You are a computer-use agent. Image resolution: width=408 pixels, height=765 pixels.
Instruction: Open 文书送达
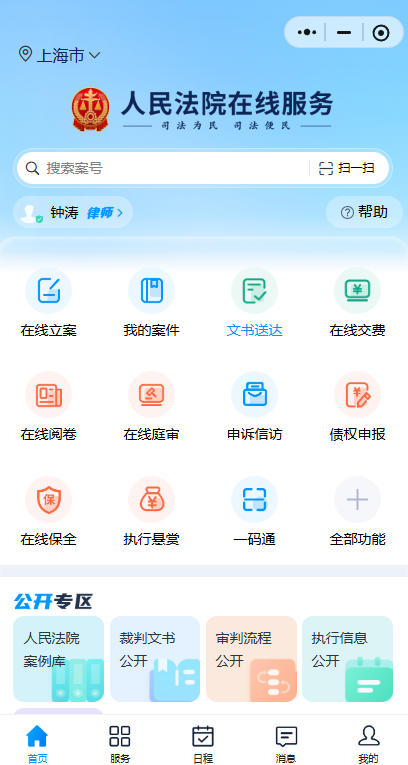click(x=254, y=303)
